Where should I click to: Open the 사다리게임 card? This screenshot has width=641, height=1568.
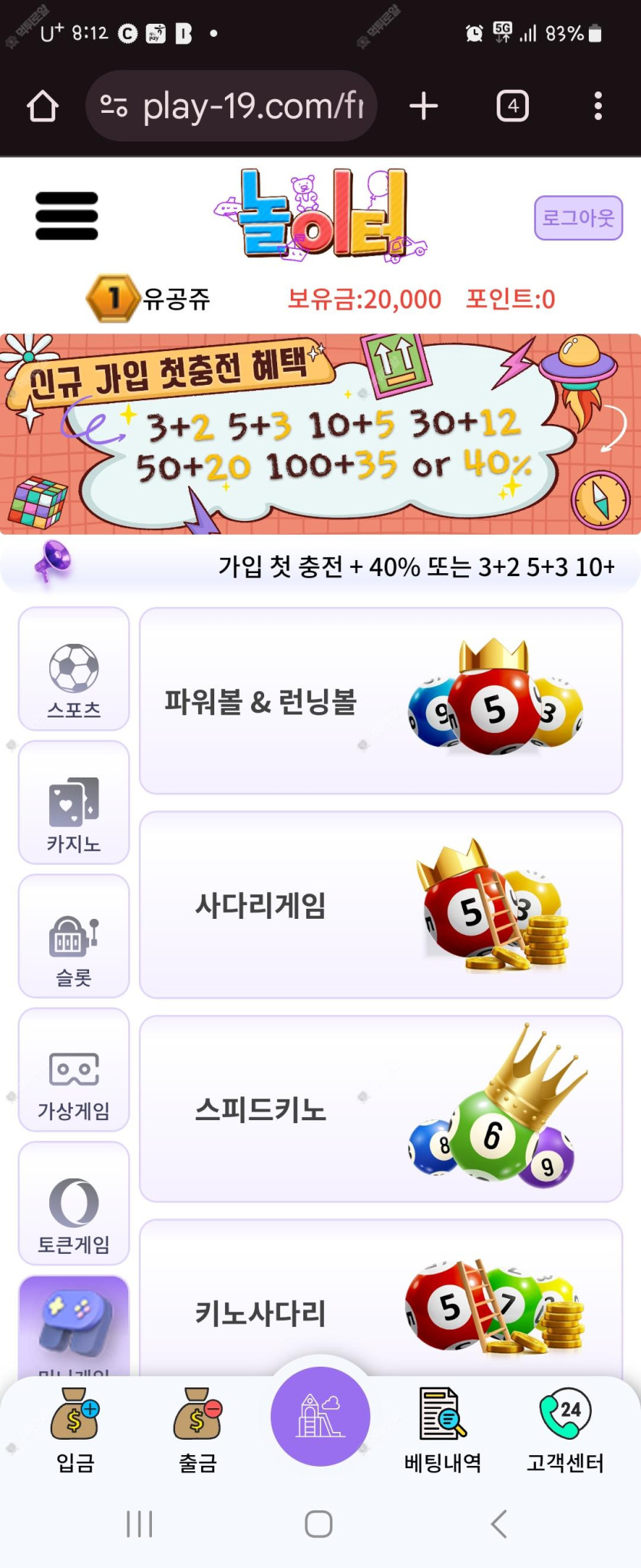[x=381, y=905]
